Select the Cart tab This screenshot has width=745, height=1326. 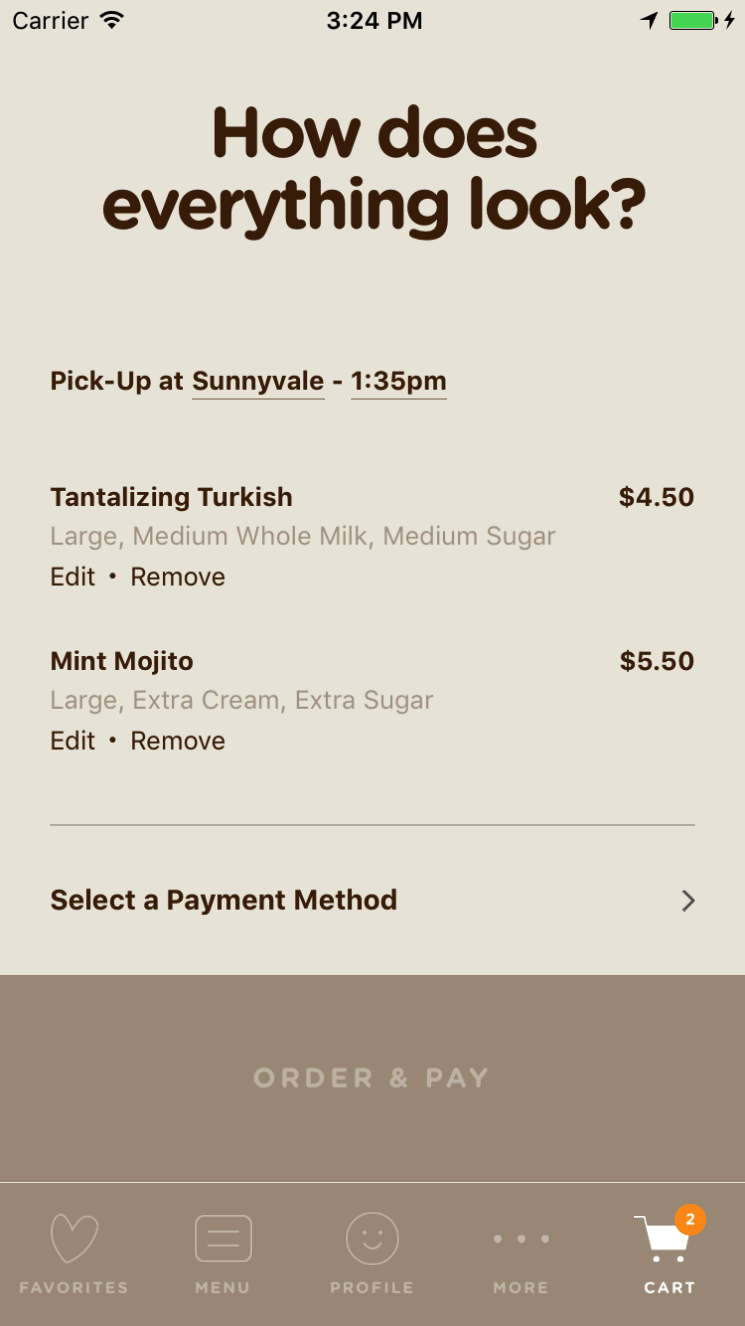pyautogui.click(x=670, y=1254)
